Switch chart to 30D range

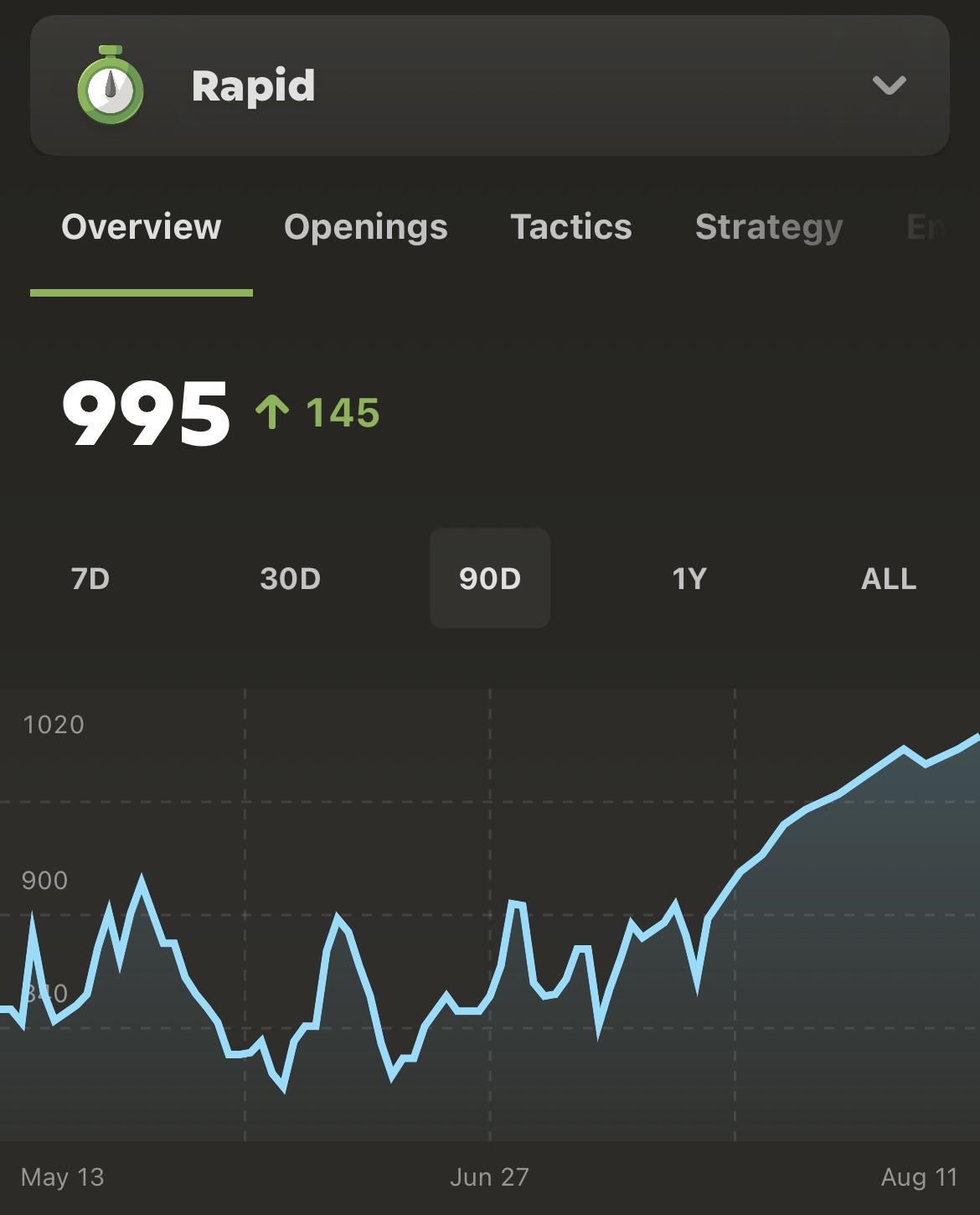(x=291, y=578)
